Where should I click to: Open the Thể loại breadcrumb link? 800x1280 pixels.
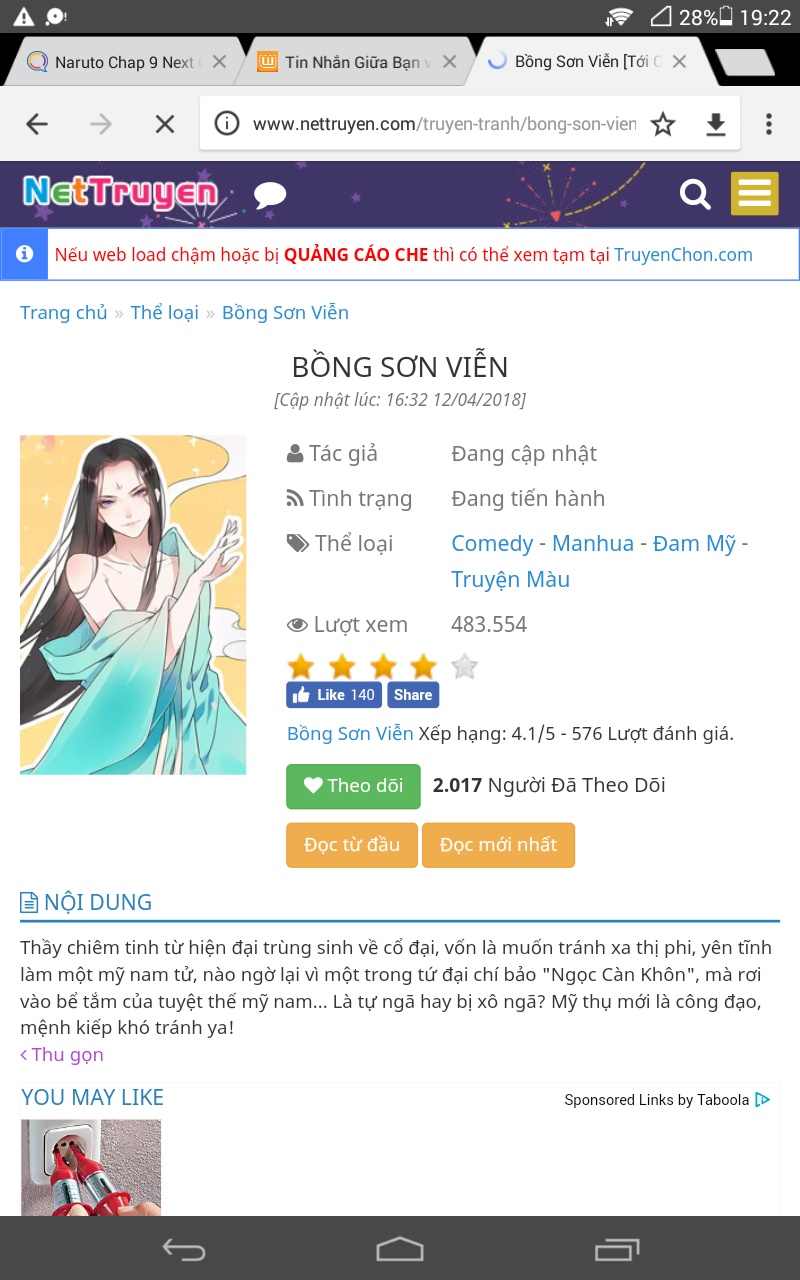164,312
